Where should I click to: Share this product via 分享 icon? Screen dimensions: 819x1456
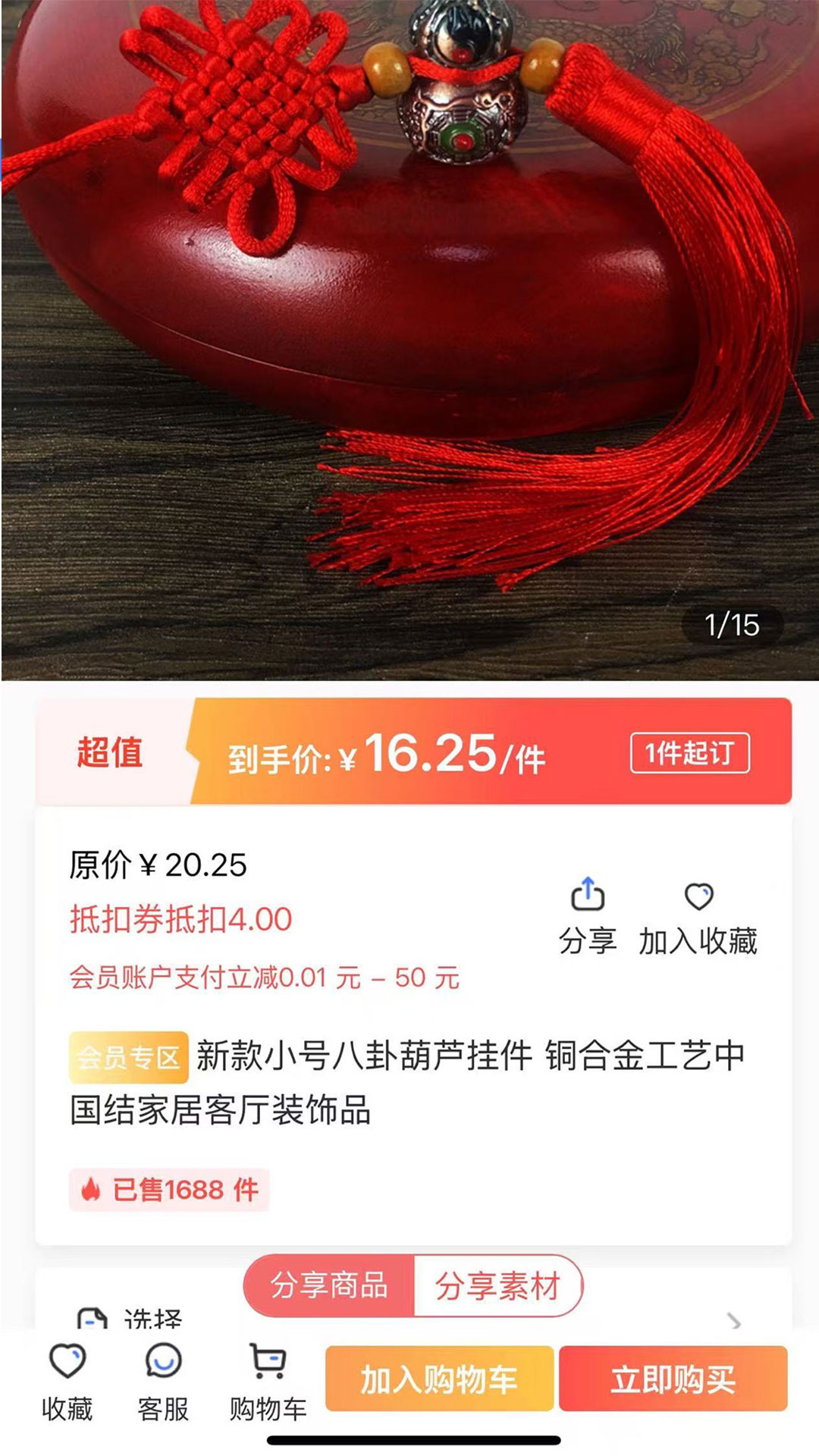tap(587, 915)
